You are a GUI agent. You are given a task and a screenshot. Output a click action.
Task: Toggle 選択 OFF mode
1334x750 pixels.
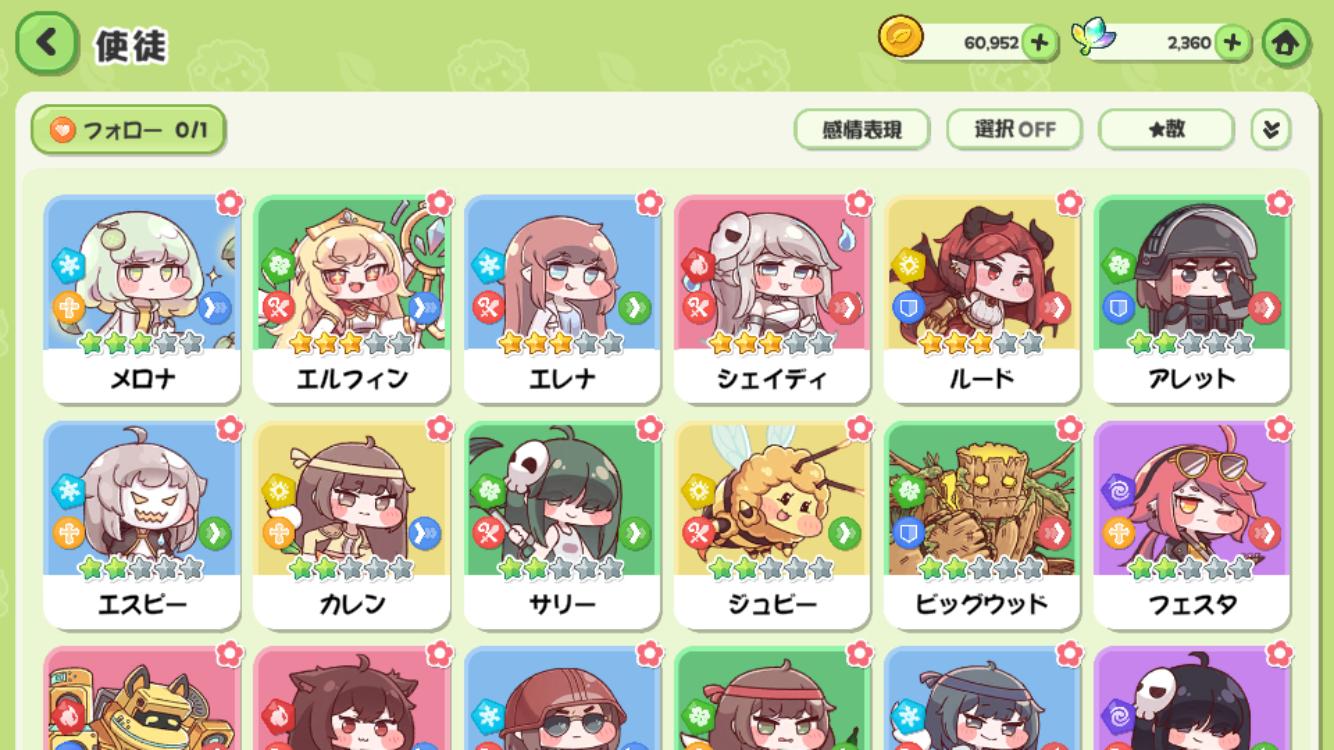pyautogui.click(x=1014, y=129)
